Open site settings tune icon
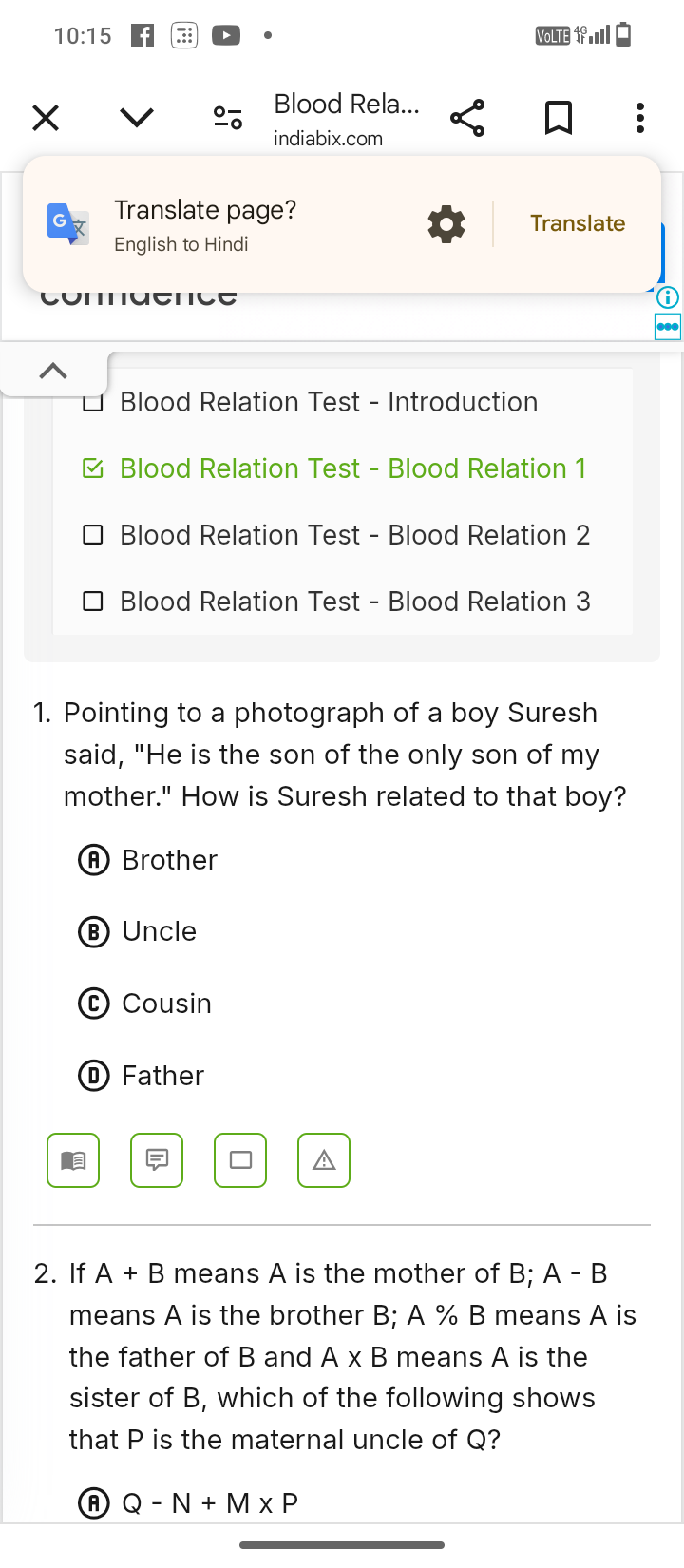 coord(228,118)
